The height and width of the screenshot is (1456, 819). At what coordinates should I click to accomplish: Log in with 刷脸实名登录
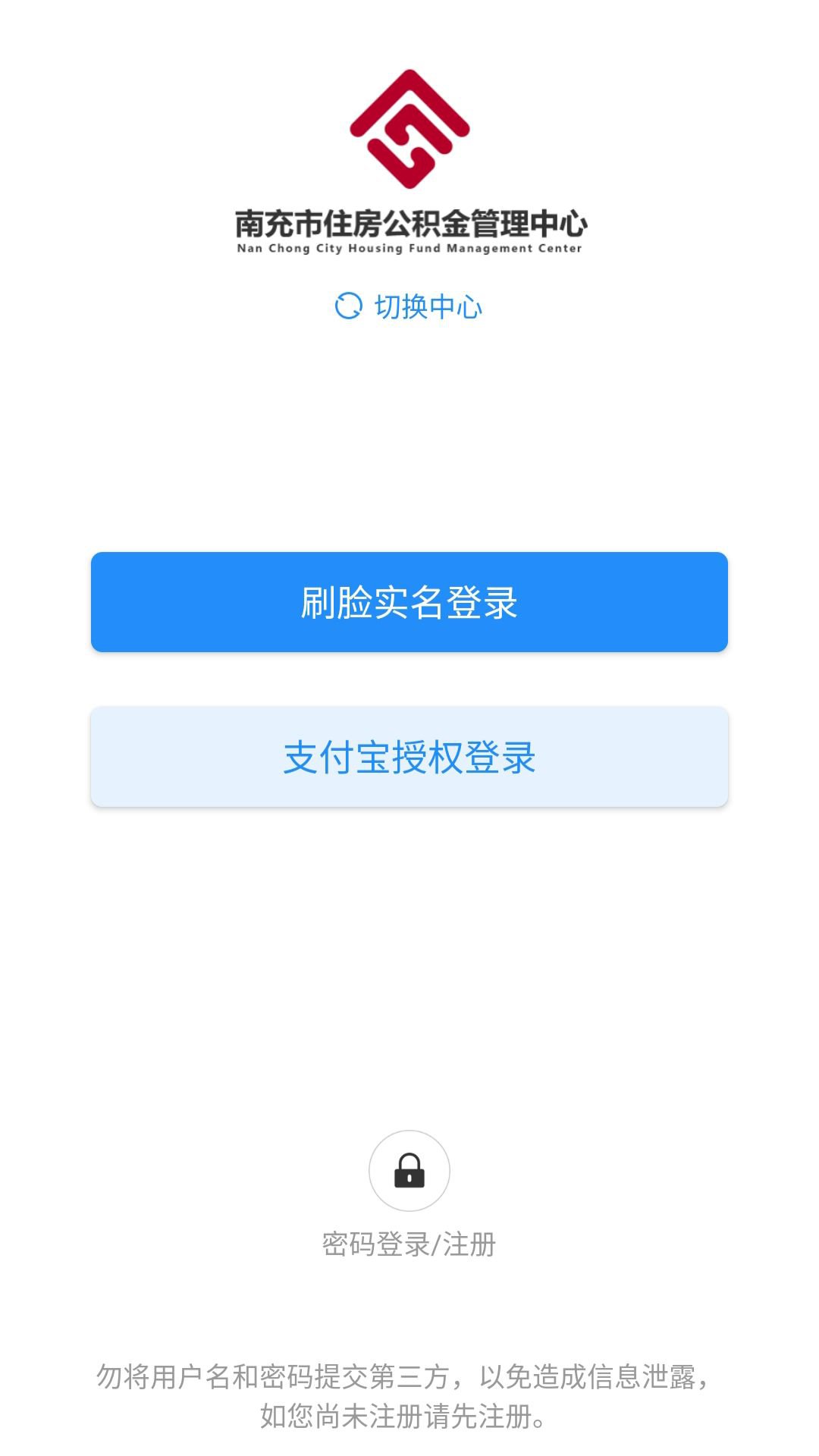pos(409,602)
